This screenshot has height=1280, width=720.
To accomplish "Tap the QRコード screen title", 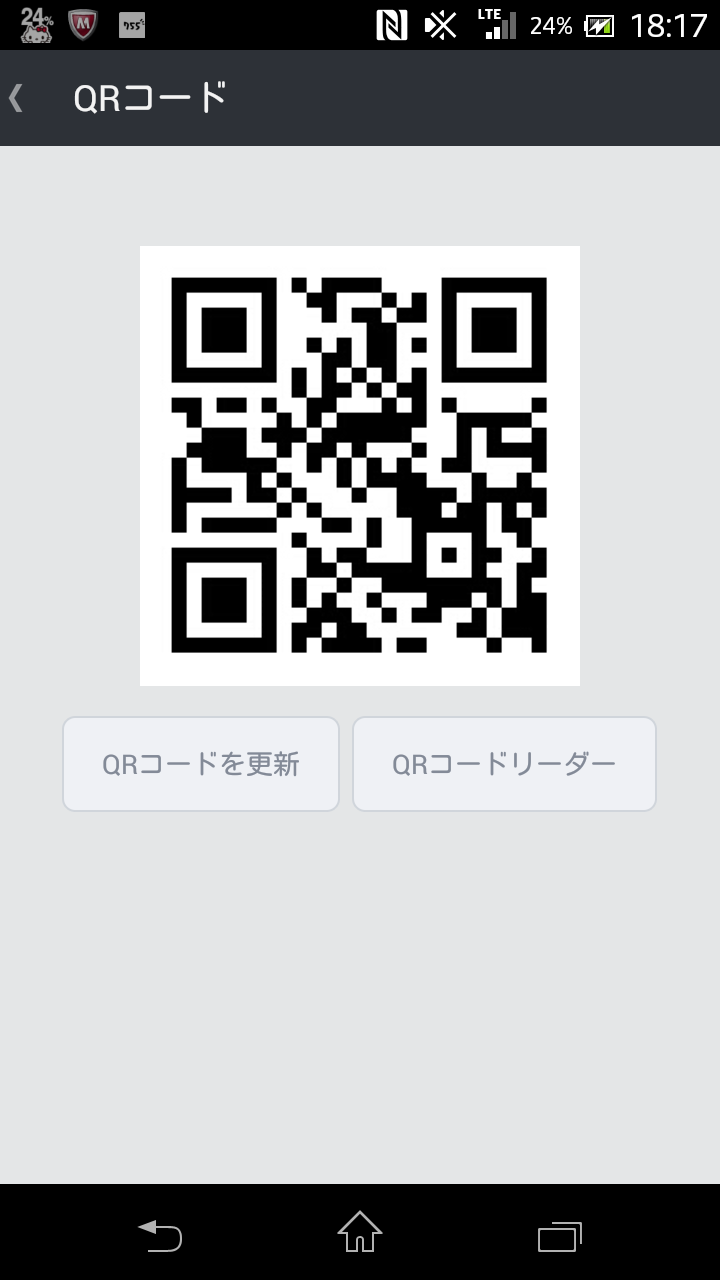I will tap(150, 99).
